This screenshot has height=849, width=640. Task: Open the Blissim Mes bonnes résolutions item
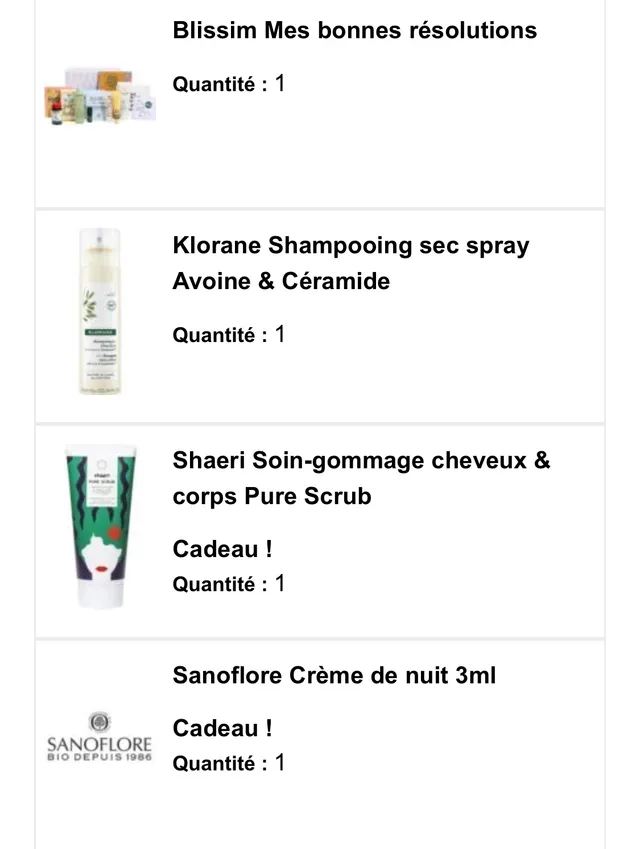(354, 31)
